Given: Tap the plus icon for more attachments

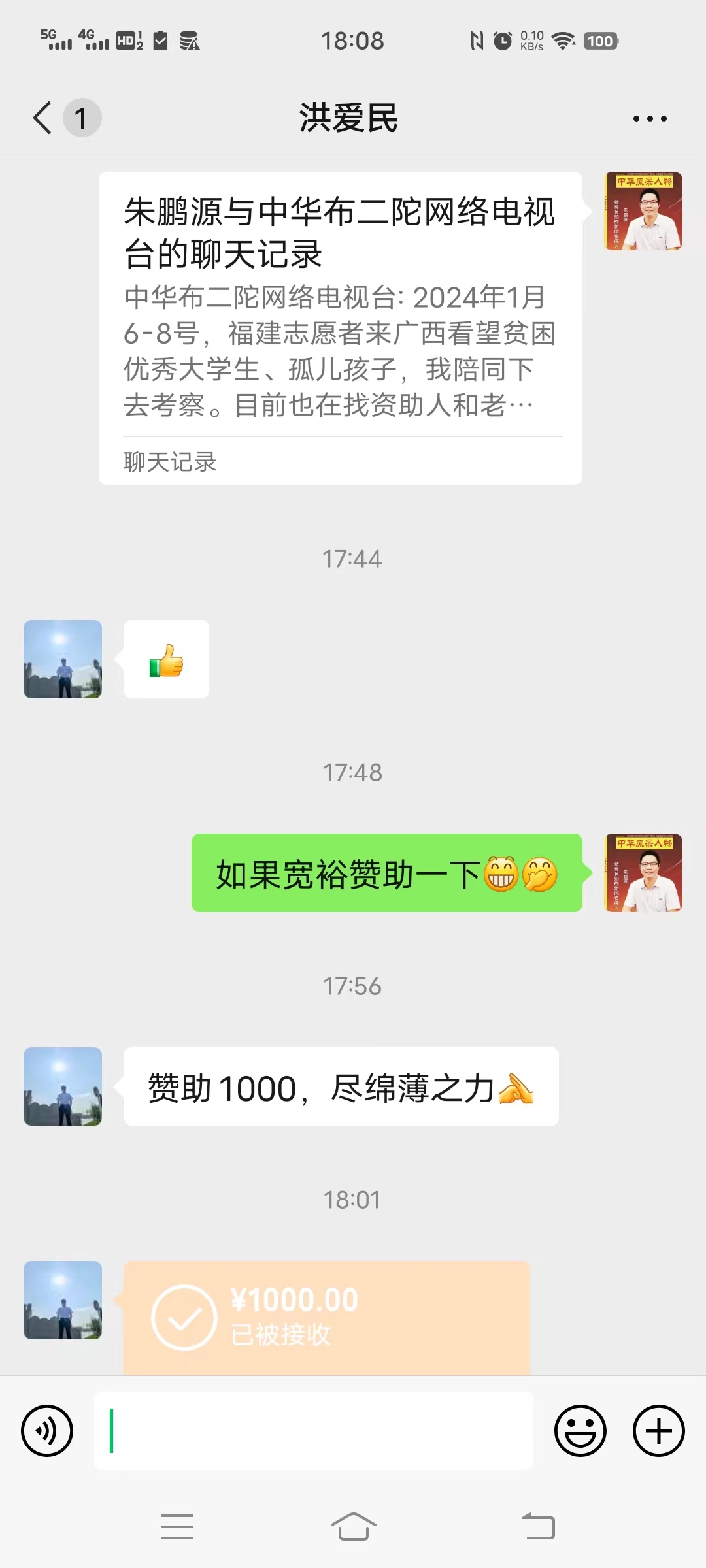Looking at the screenshot, I should [x=658, y=1429].
